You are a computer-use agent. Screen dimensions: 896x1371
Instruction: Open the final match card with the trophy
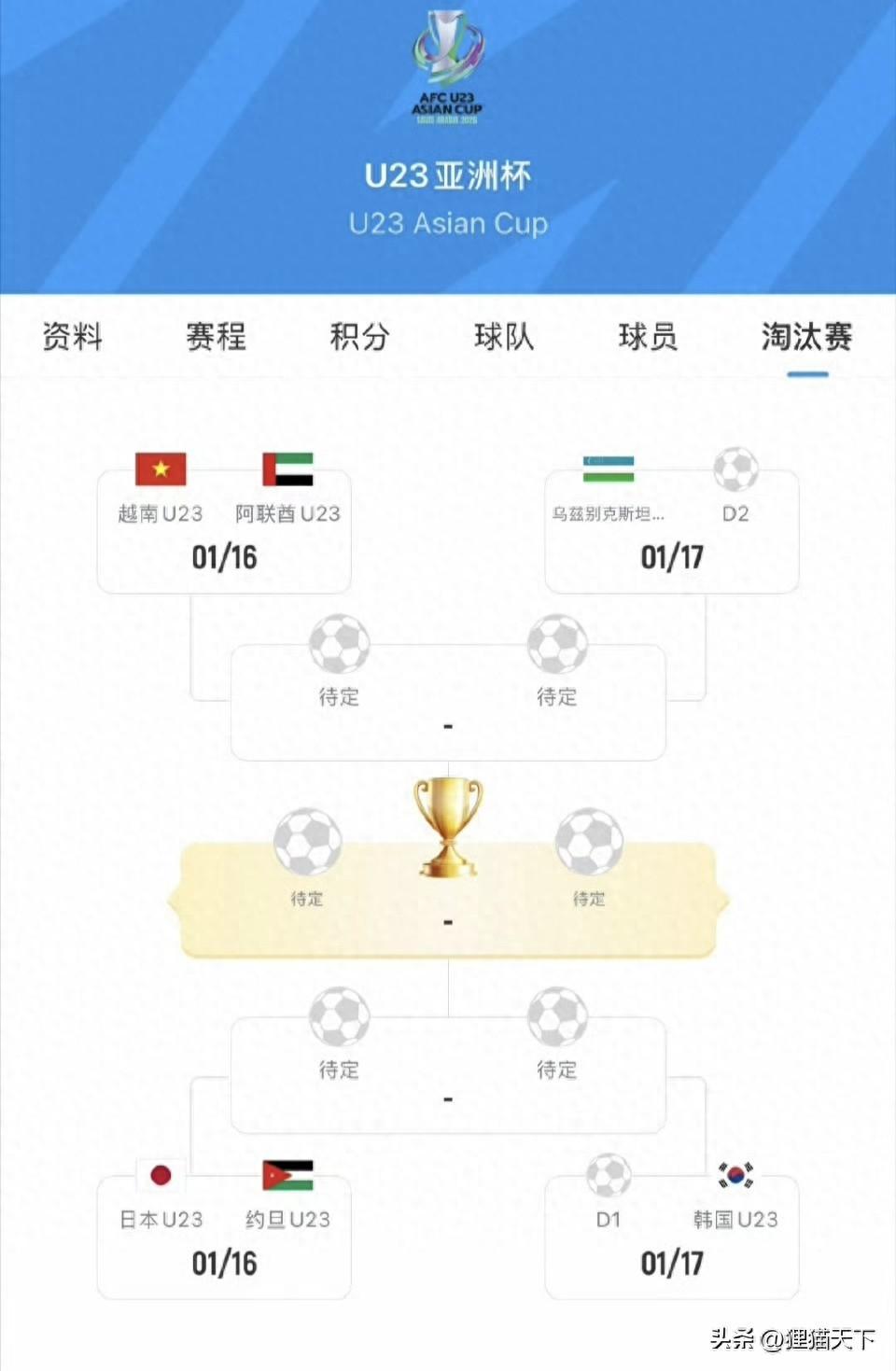(x=448, y=902)
